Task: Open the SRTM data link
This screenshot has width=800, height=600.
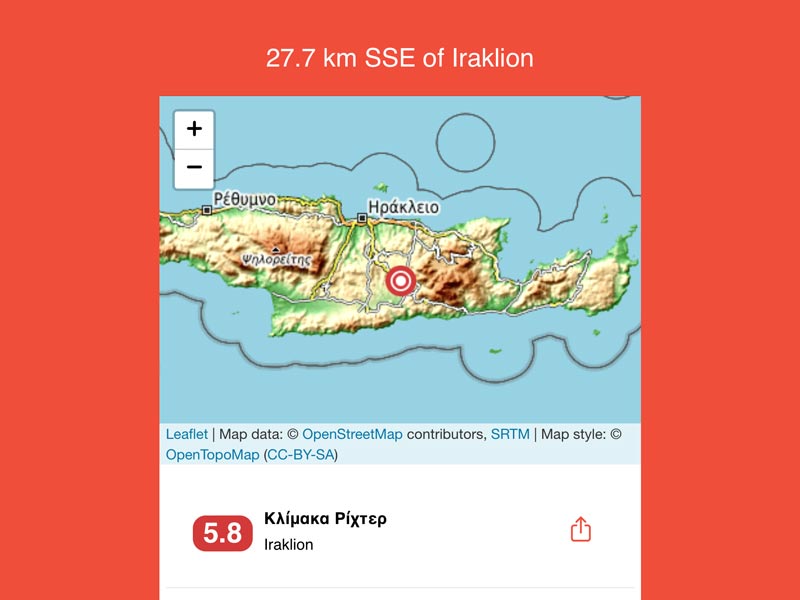Action: (510, 434)
